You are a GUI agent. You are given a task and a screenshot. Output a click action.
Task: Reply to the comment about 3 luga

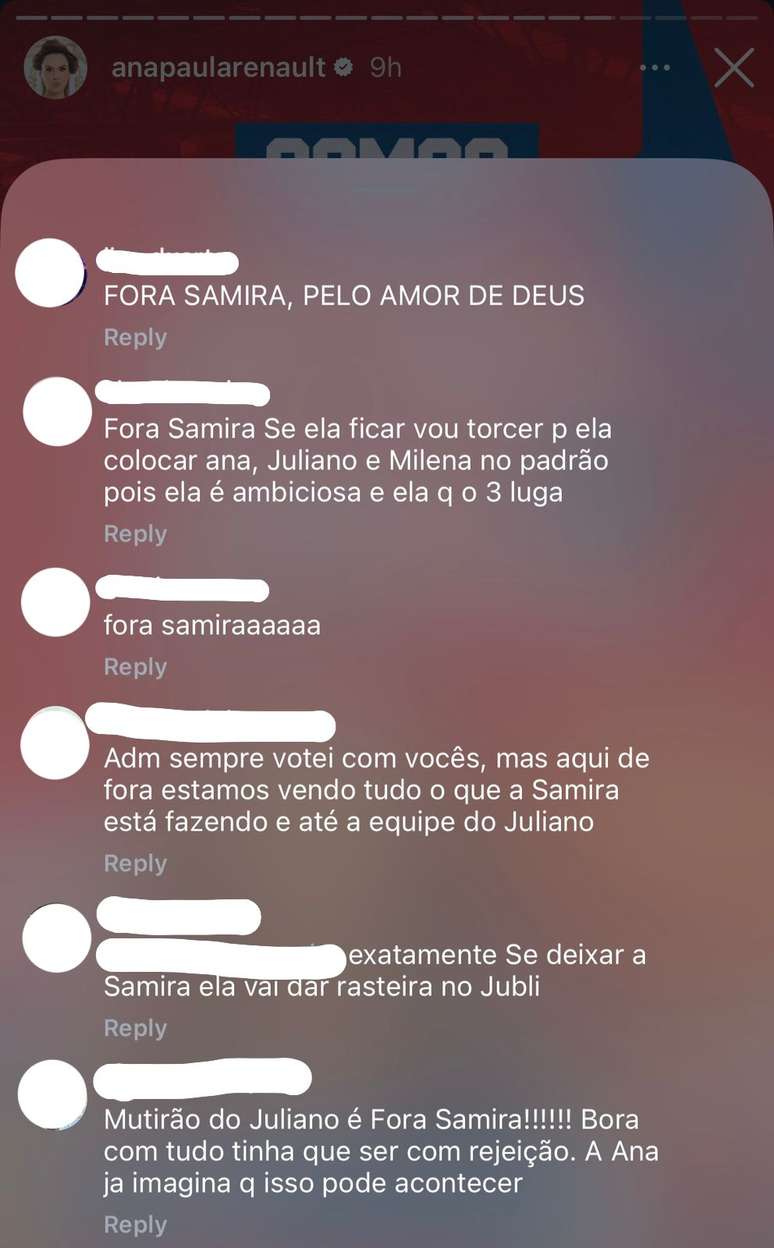tap(135, 534)
